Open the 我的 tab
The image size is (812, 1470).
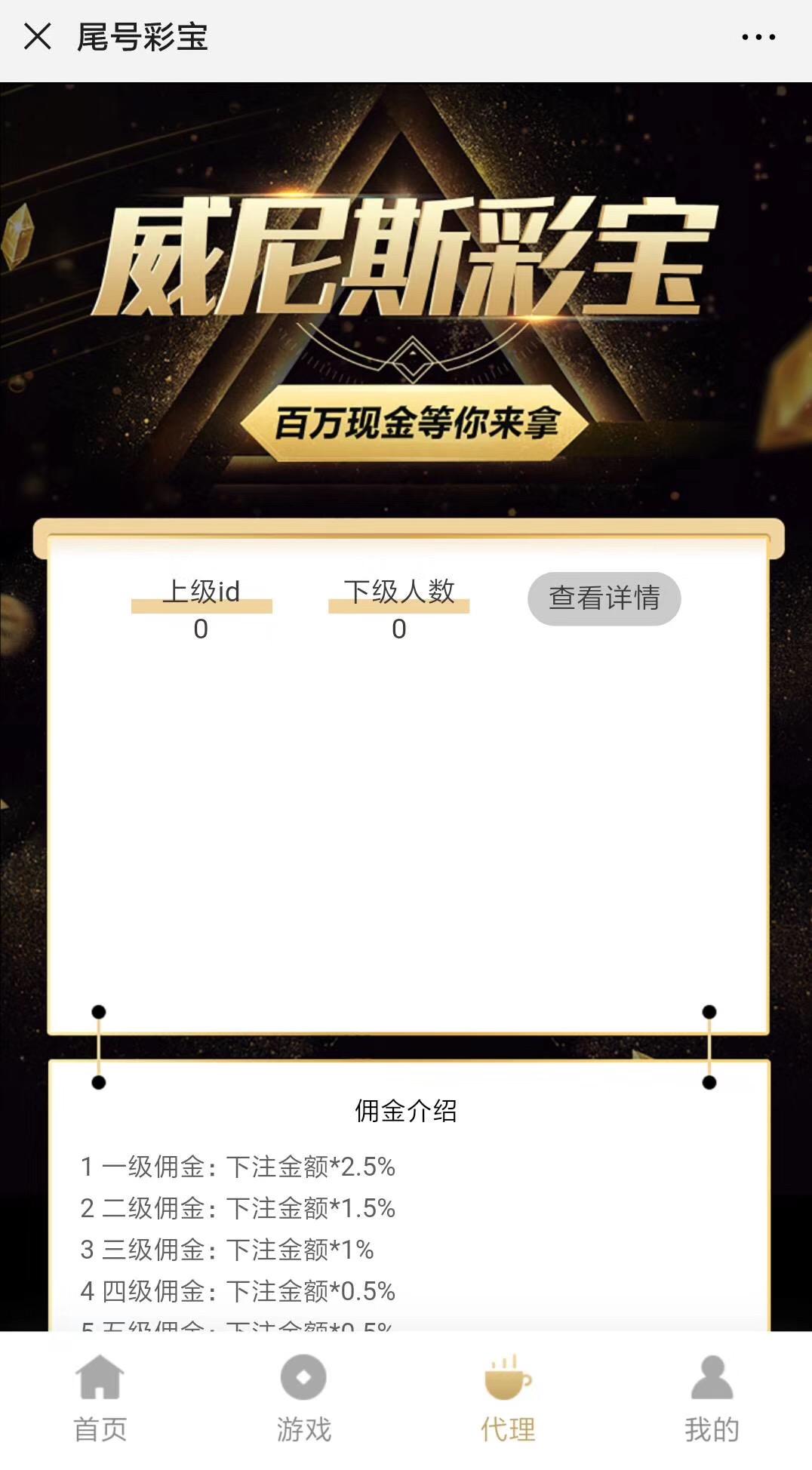(712, 1400)
